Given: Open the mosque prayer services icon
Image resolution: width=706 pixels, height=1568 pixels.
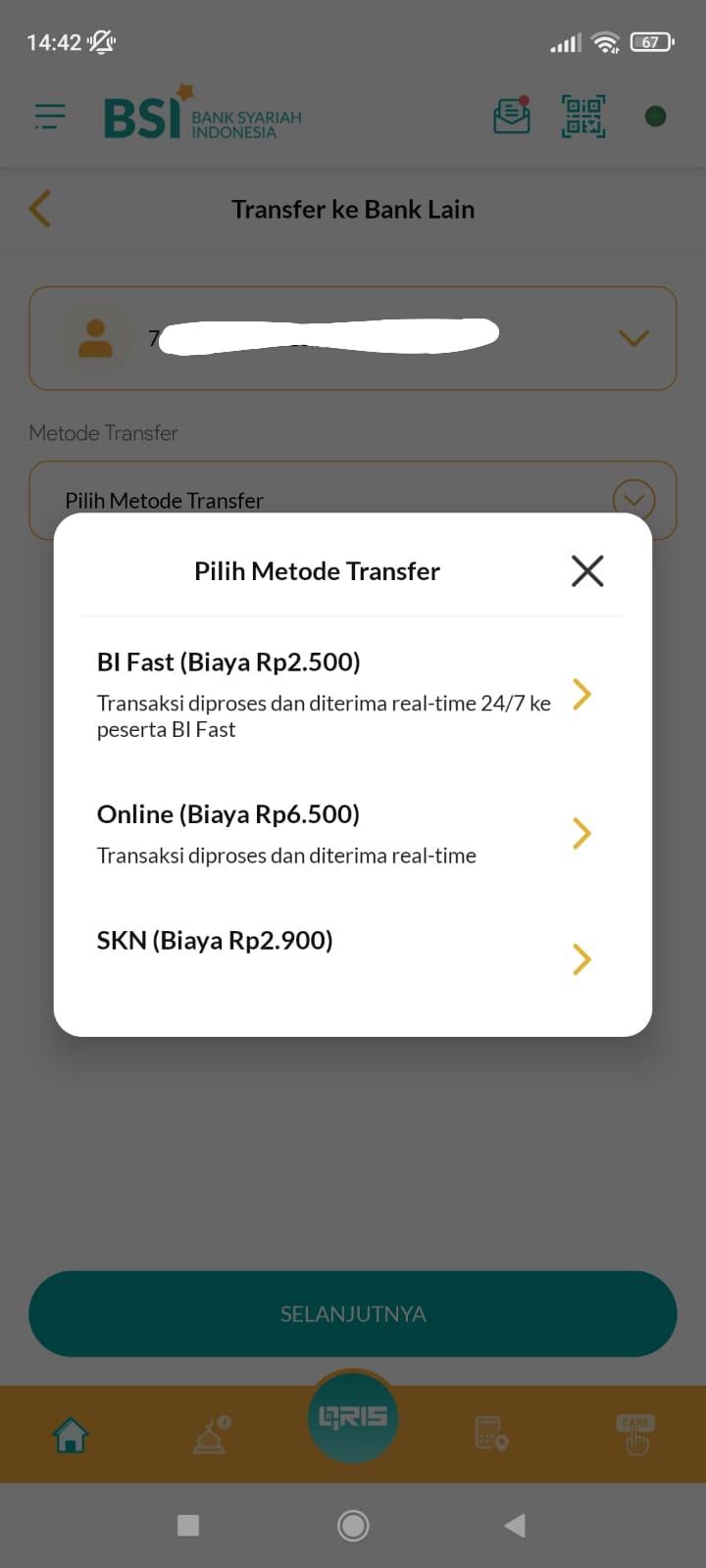Looking at the screenshot, I should [x=211, y=1433].
